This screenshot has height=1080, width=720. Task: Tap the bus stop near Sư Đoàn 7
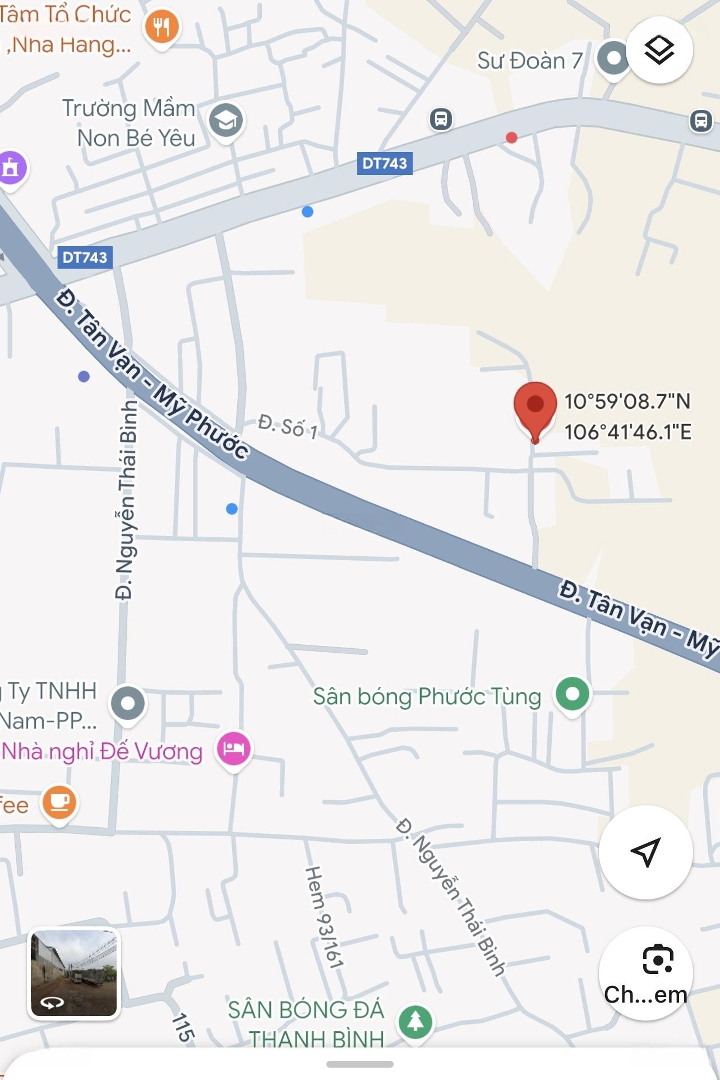pos(440,119)
